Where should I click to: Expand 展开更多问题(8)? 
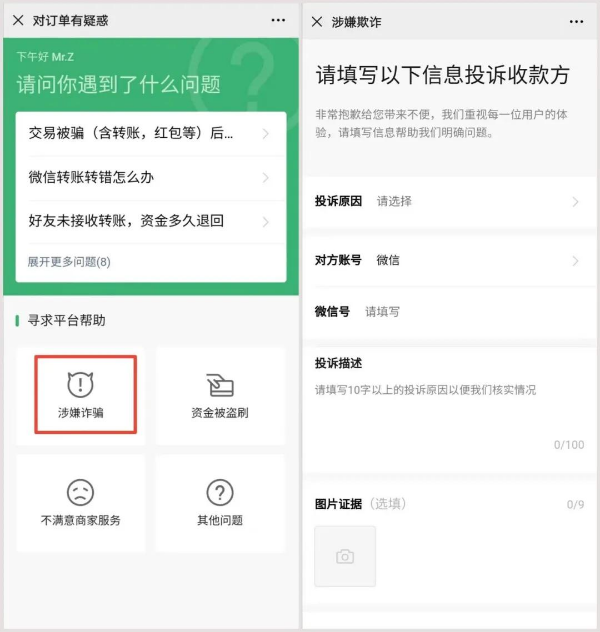click(69, 262)
